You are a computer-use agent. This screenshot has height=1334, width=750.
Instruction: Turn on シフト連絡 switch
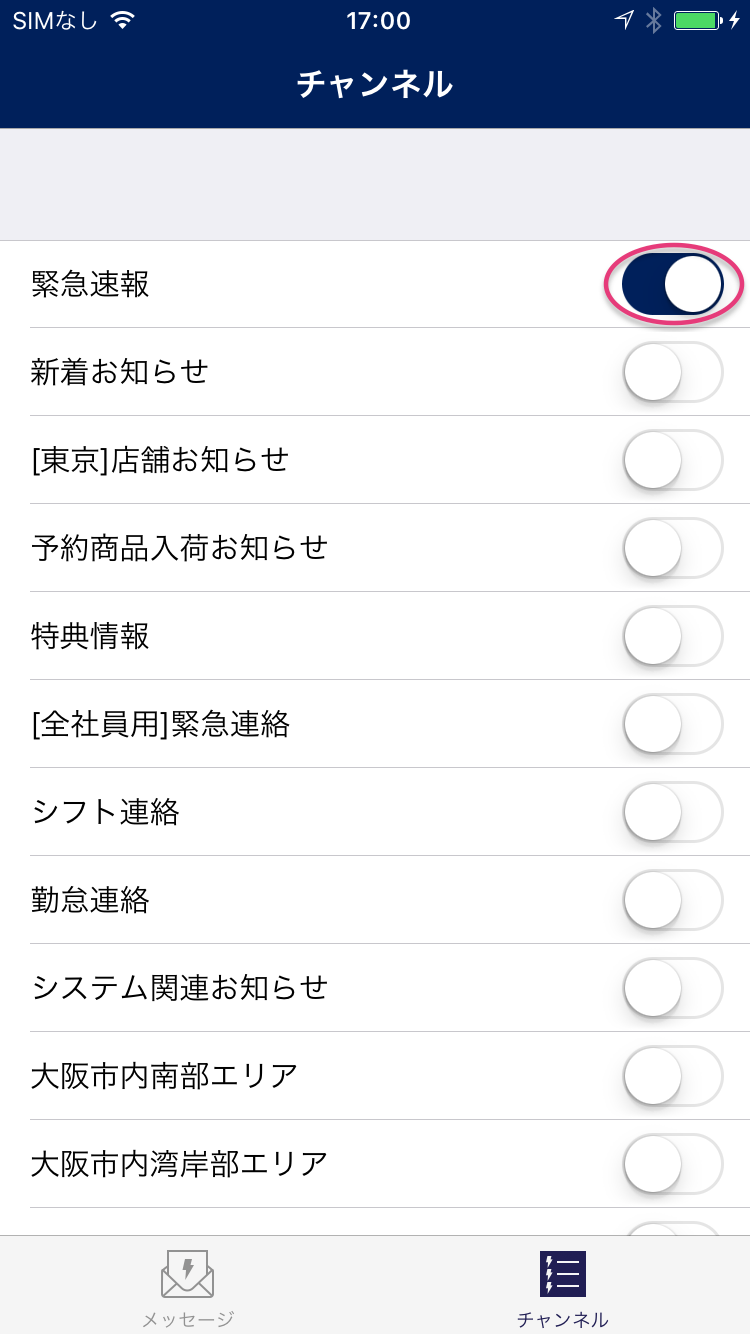click(x=673, y=812)
